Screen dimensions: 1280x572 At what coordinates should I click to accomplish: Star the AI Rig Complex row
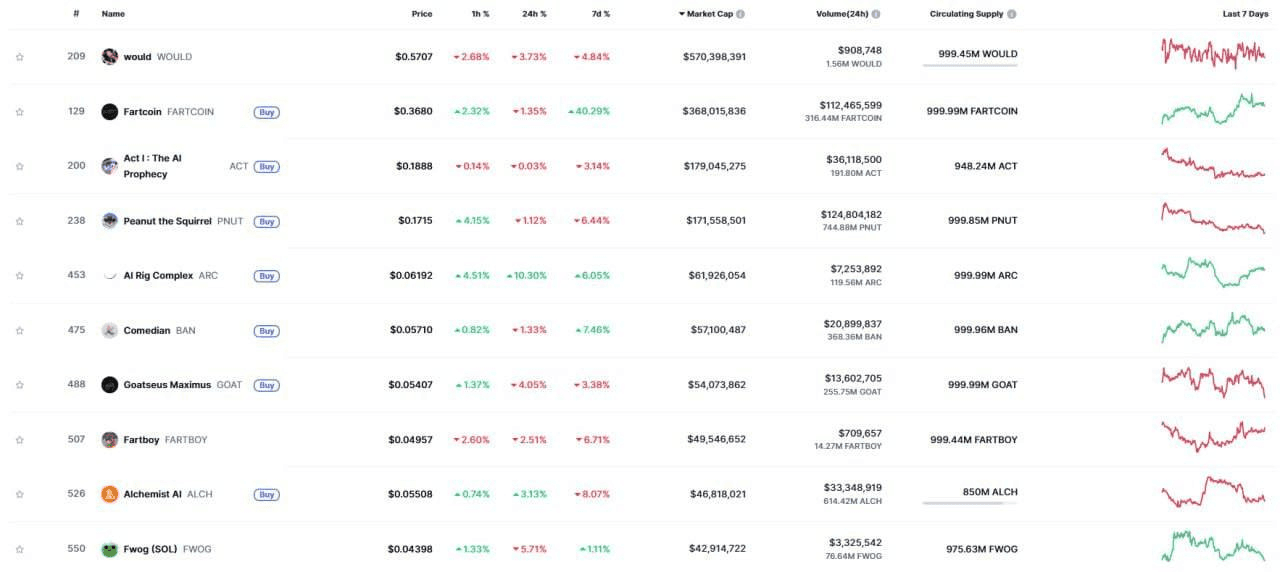19,276
